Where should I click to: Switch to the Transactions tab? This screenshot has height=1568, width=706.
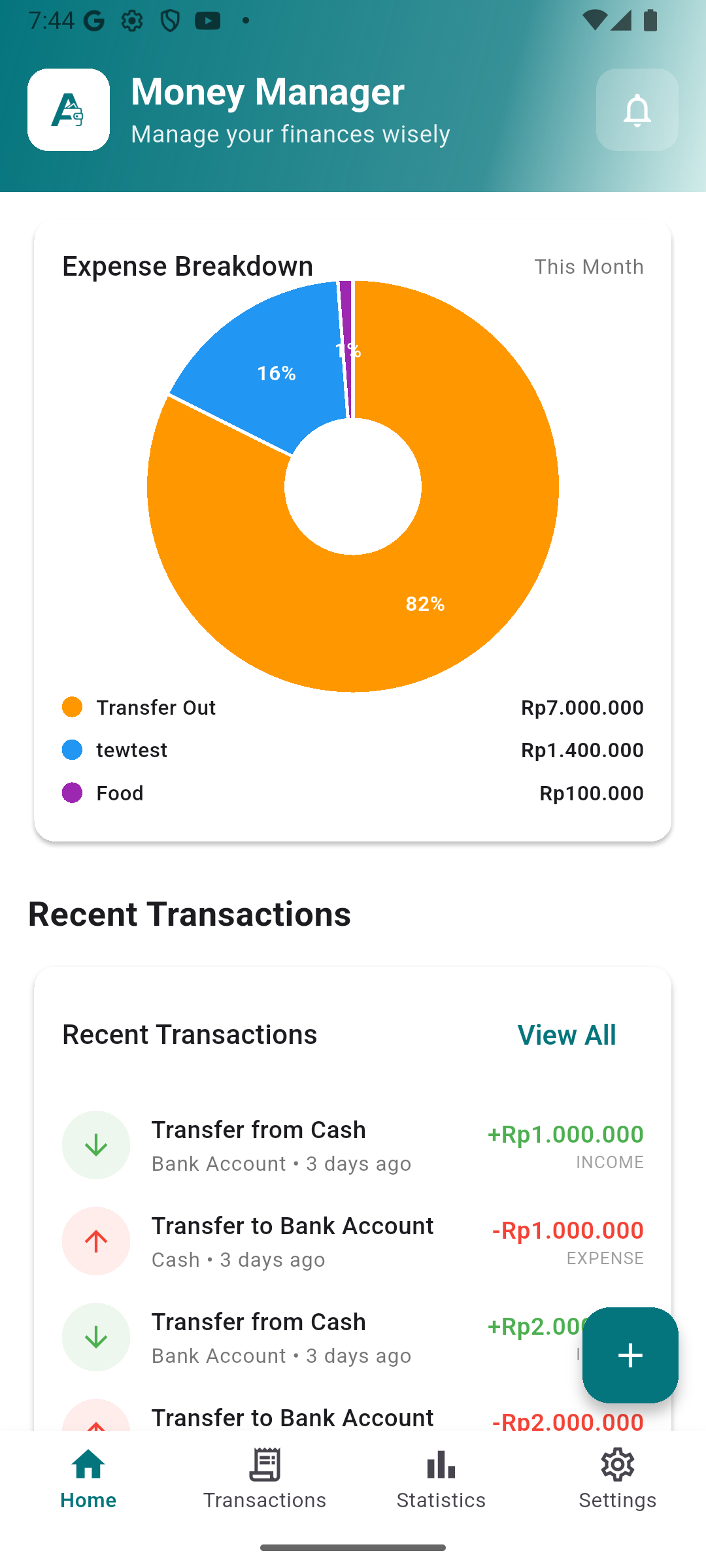[x=265, y=1479]
